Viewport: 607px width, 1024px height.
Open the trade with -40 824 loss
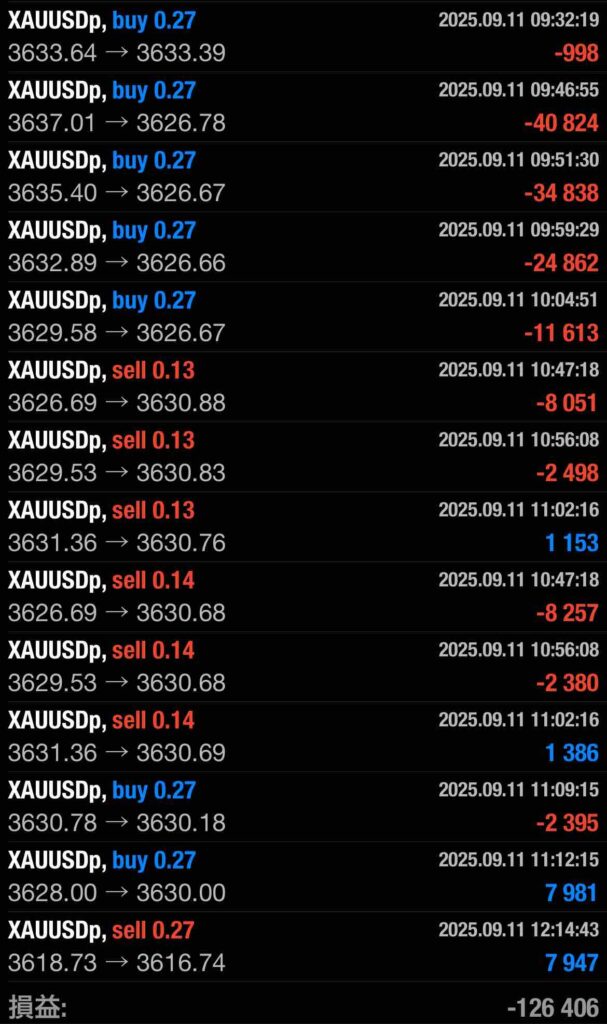(x=303, y=107)
